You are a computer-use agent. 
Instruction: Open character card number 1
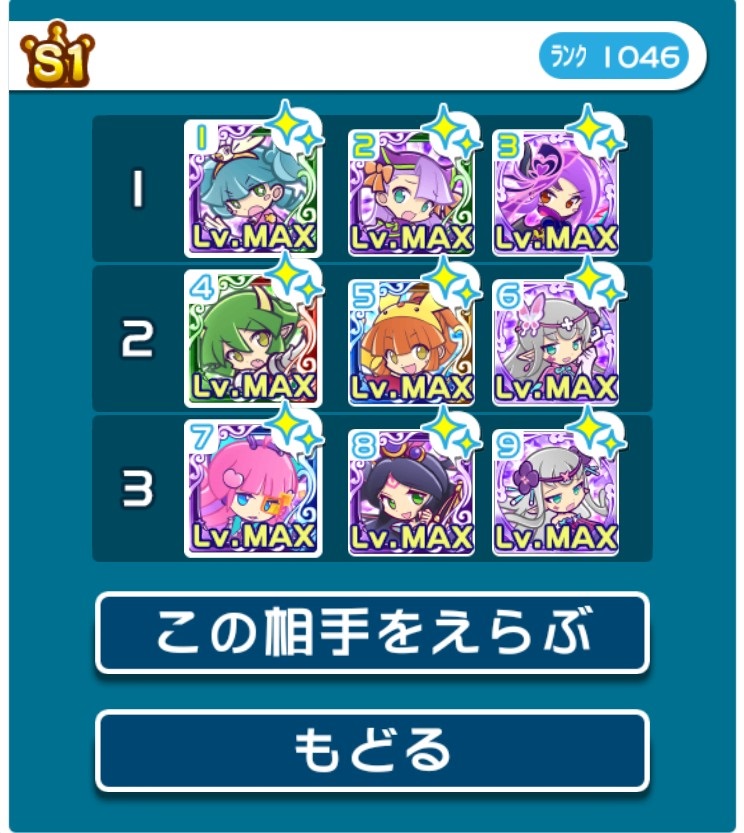252,188
